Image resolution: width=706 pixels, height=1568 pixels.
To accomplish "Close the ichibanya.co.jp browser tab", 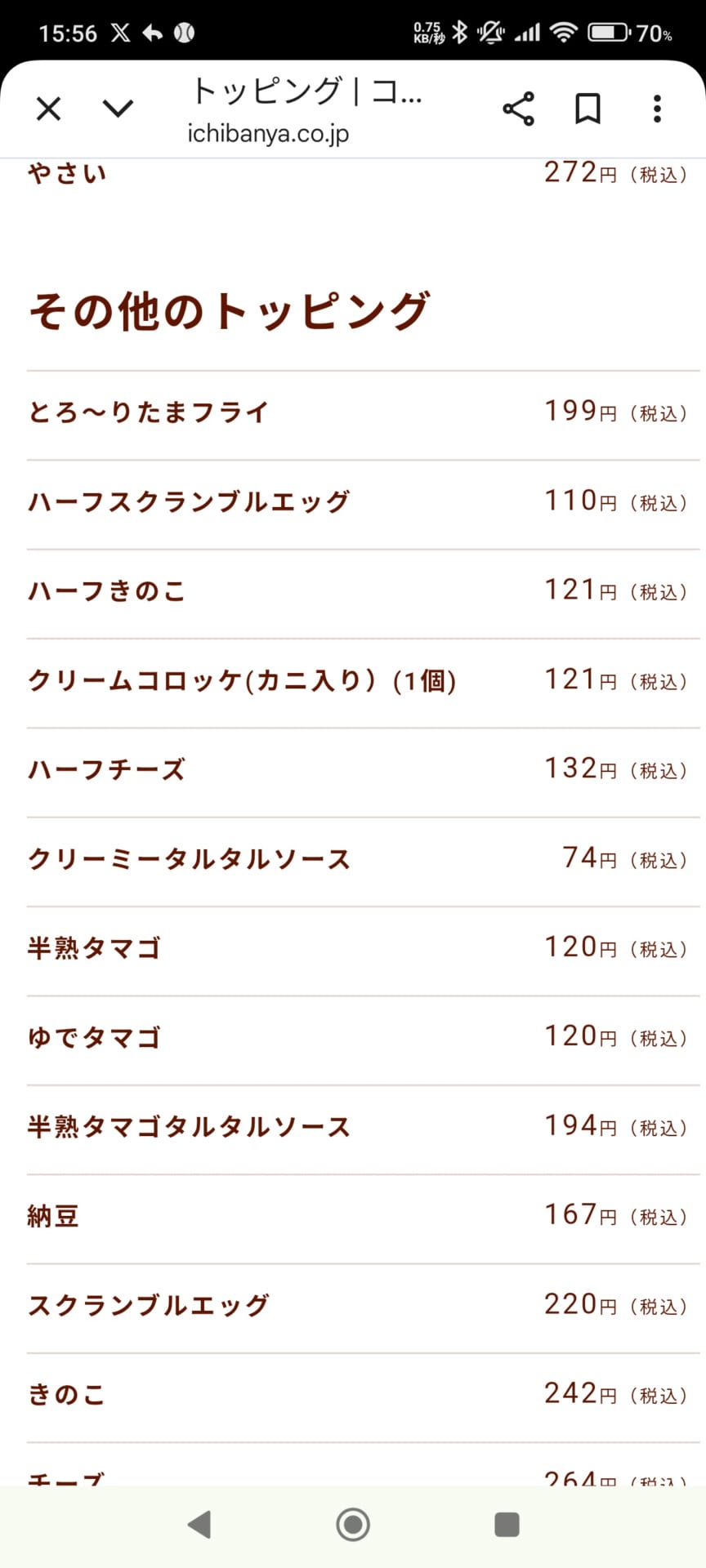I will click(x=49, y=109).
